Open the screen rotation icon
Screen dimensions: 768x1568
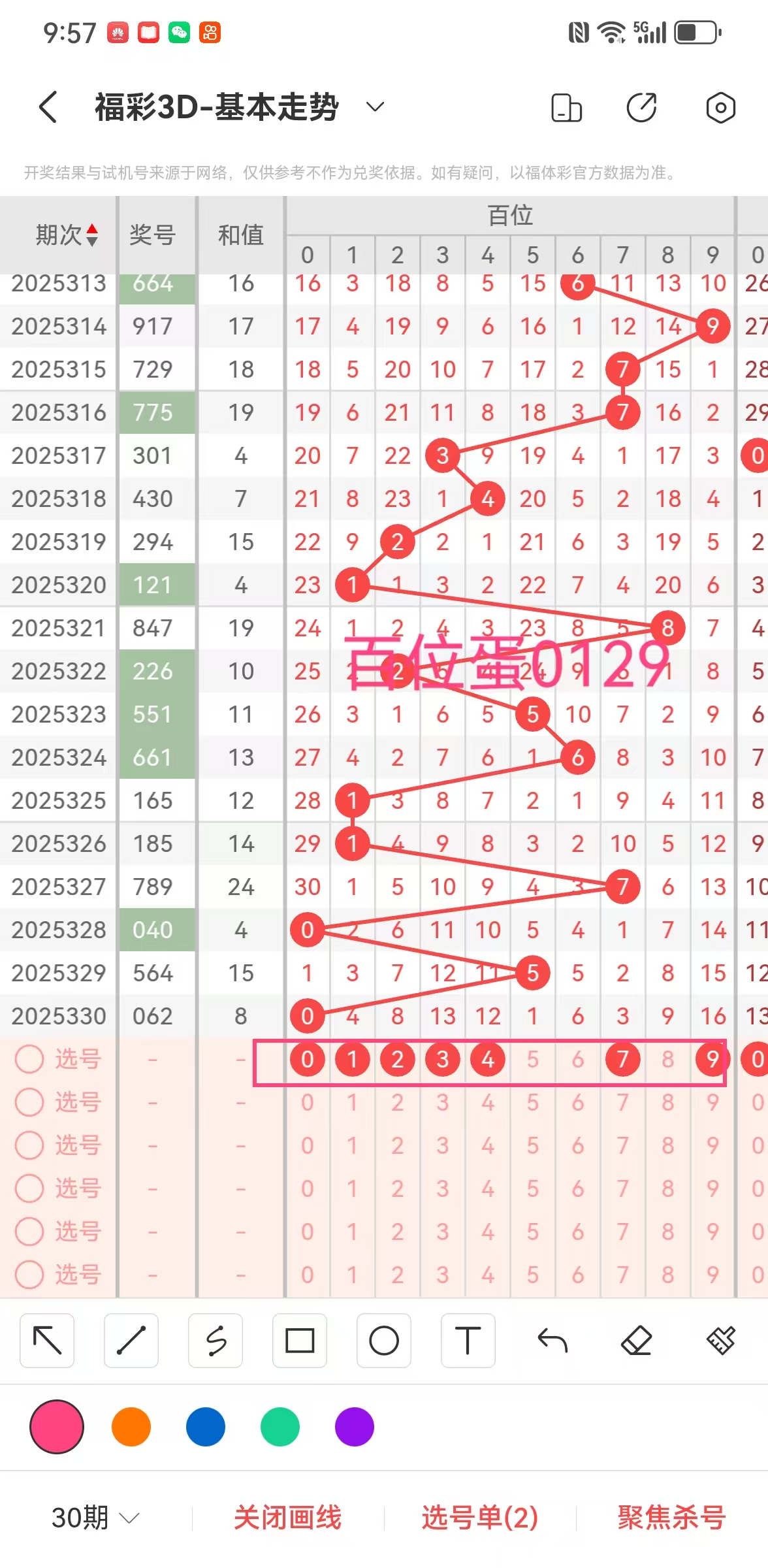click(x=566, y=108)
